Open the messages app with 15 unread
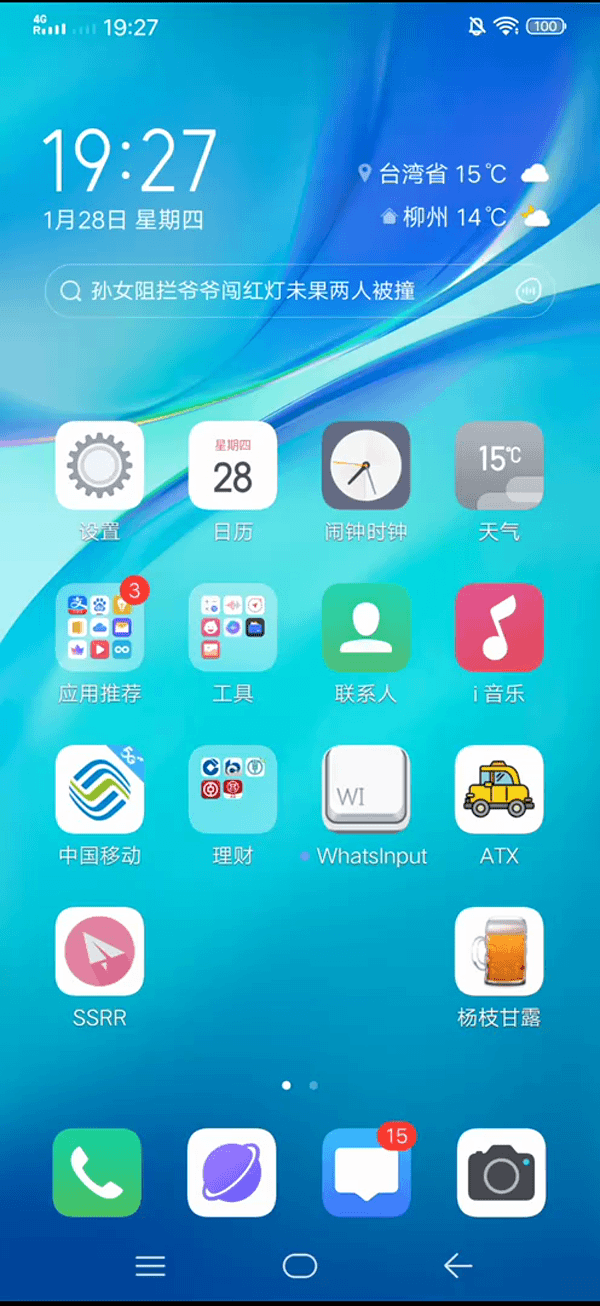 click(366, 1172)
